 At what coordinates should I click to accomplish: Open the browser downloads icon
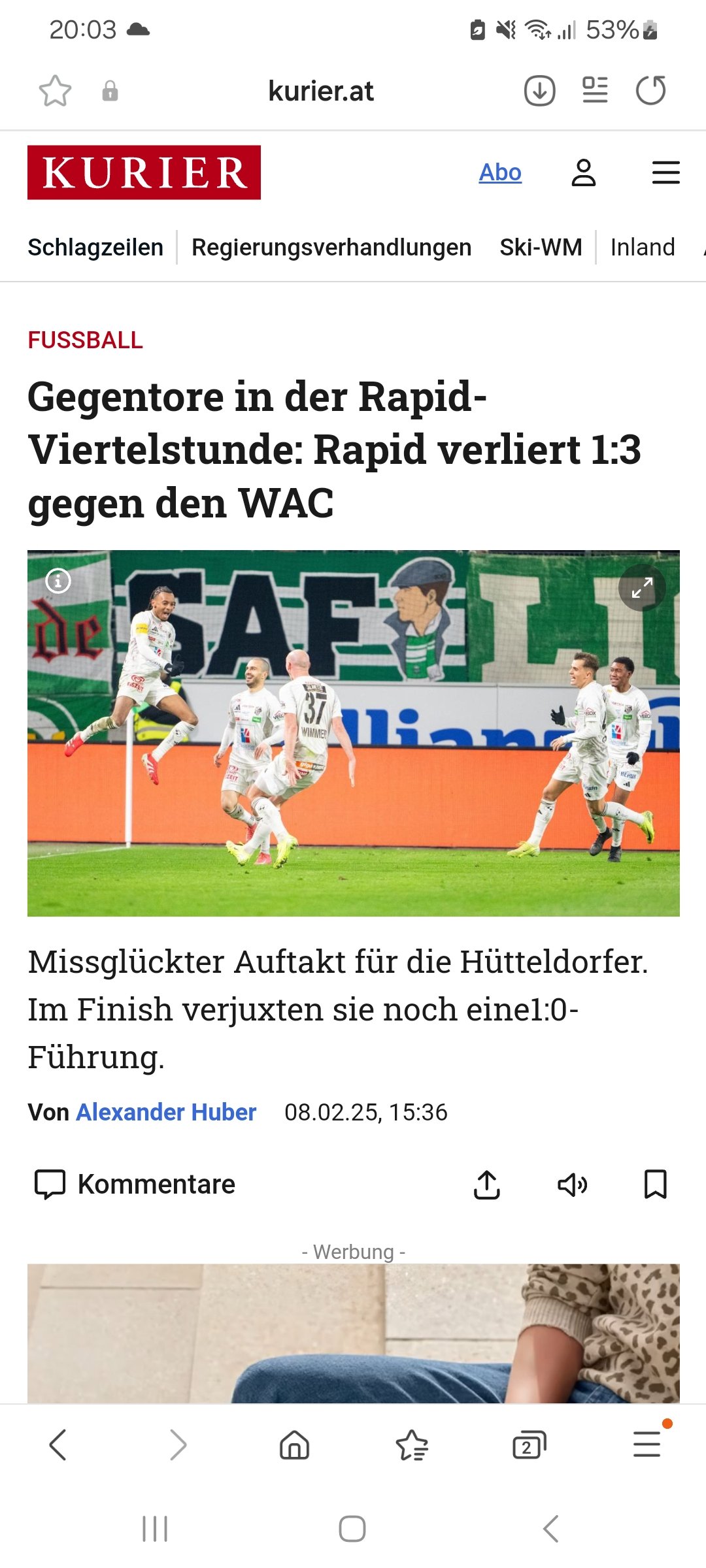[x=539, y=91]
